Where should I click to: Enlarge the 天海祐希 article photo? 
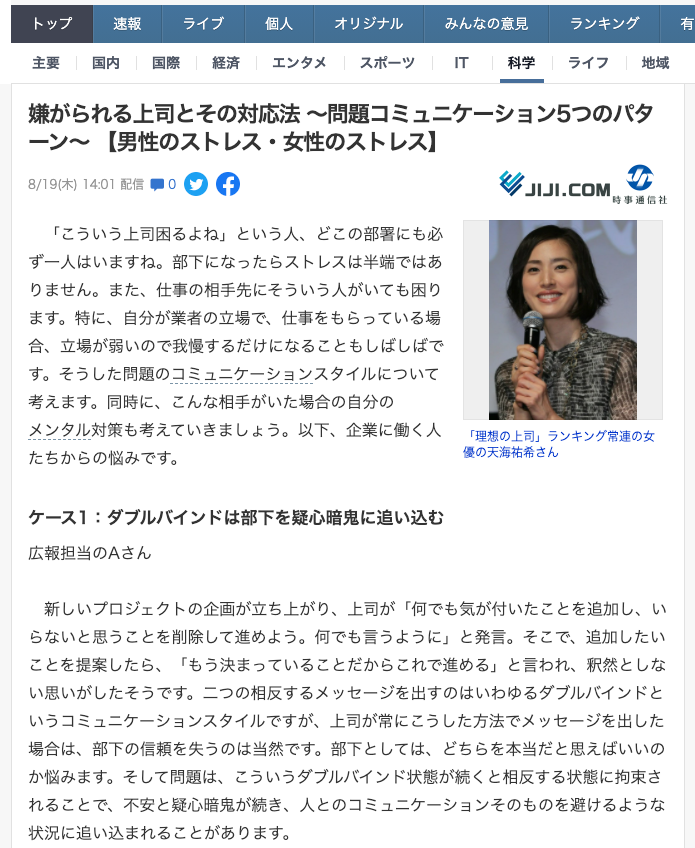[562, 319]
